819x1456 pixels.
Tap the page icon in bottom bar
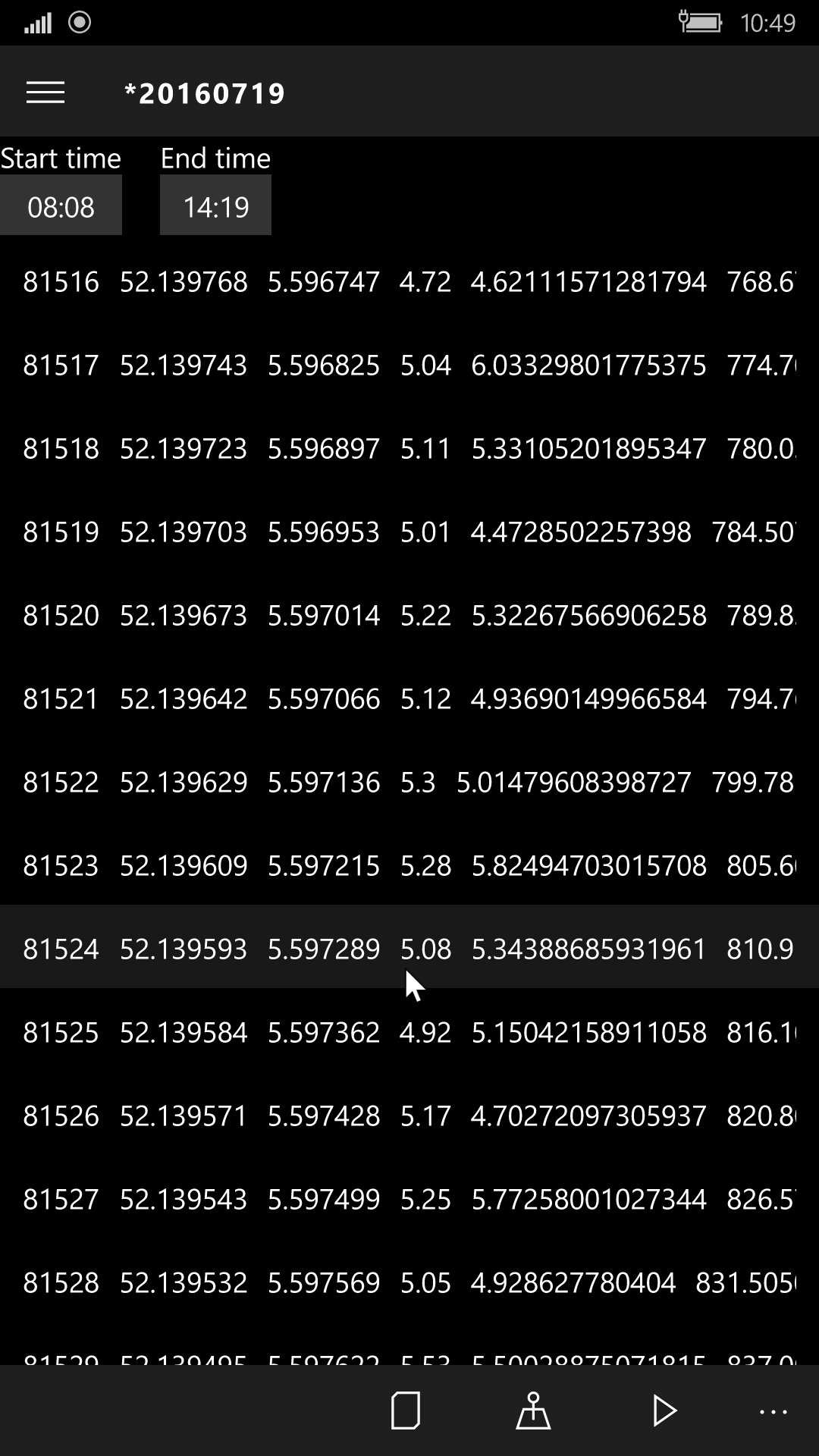[x=406, y=1410]
